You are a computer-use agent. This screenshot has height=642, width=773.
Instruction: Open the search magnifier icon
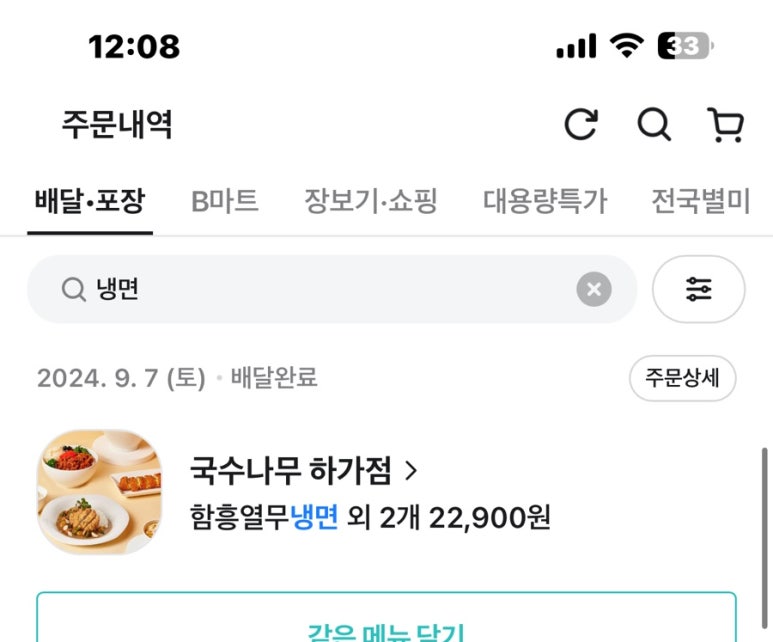point(654,125)
